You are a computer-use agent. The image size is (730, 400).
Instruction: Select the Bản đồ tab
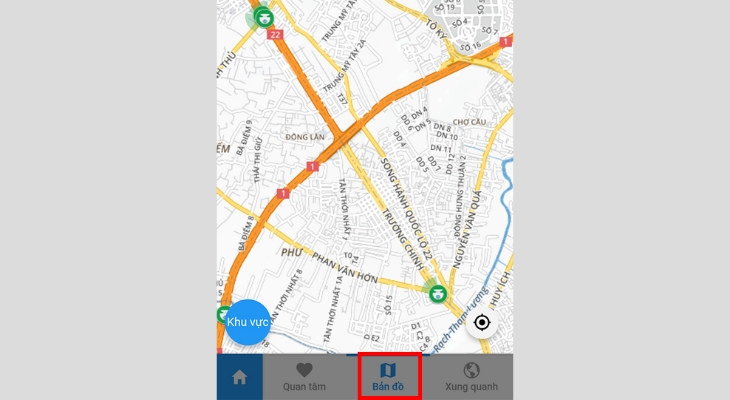pyautogui.click(x=390, y=377)
